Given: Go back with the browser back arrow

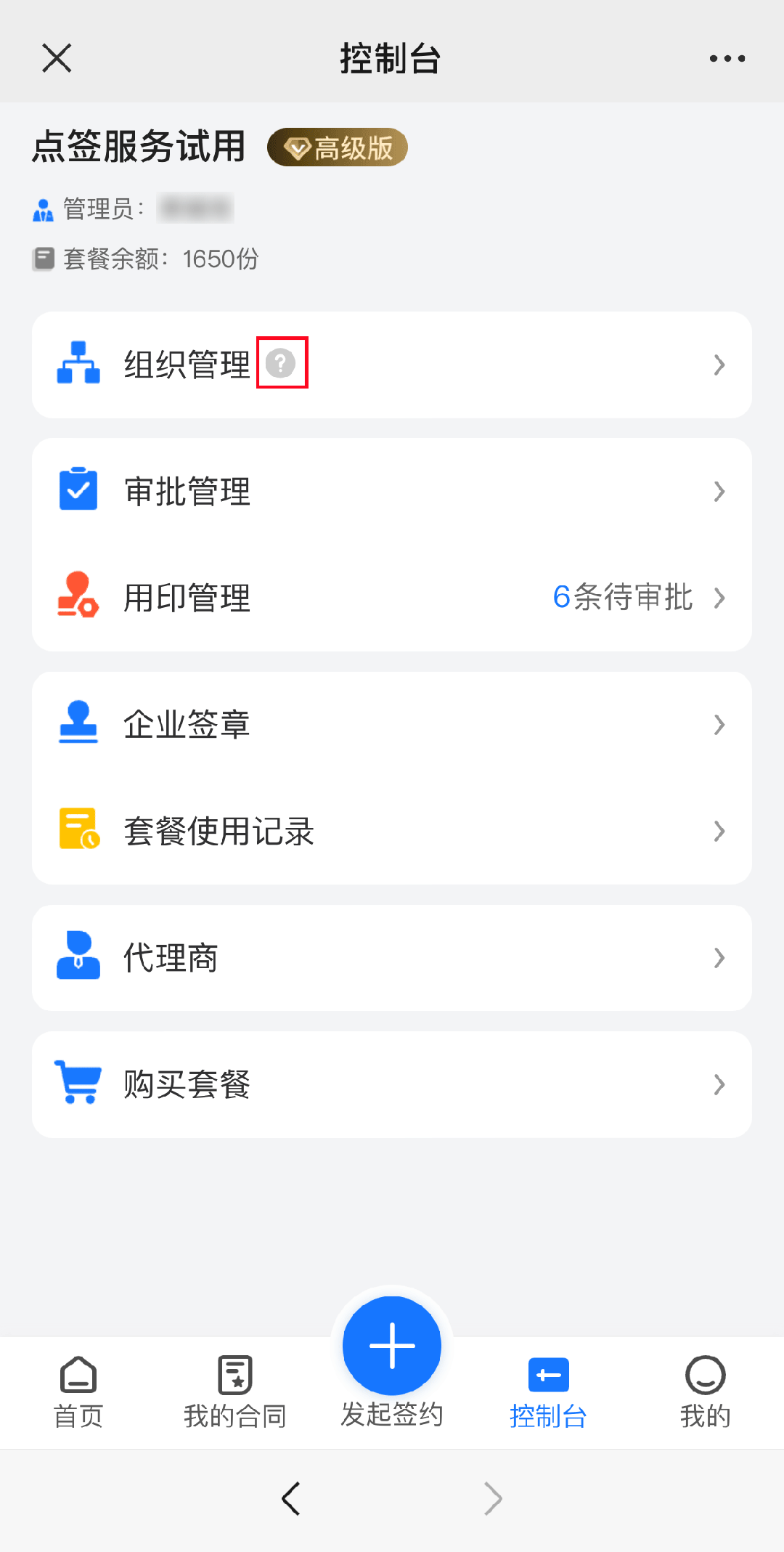Looking at the screenshot, I should 291,1498.
